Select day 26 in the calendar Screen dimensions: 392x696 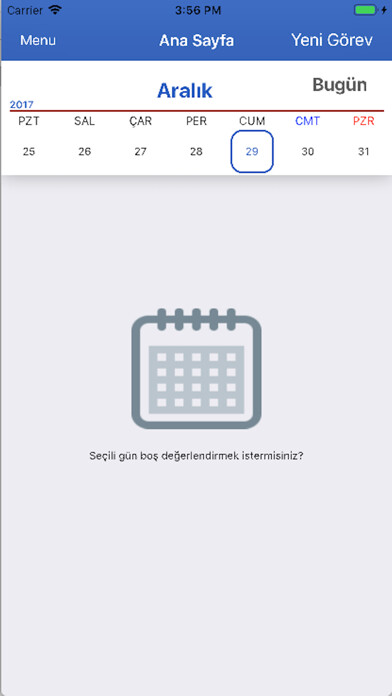tap(85, 152)
